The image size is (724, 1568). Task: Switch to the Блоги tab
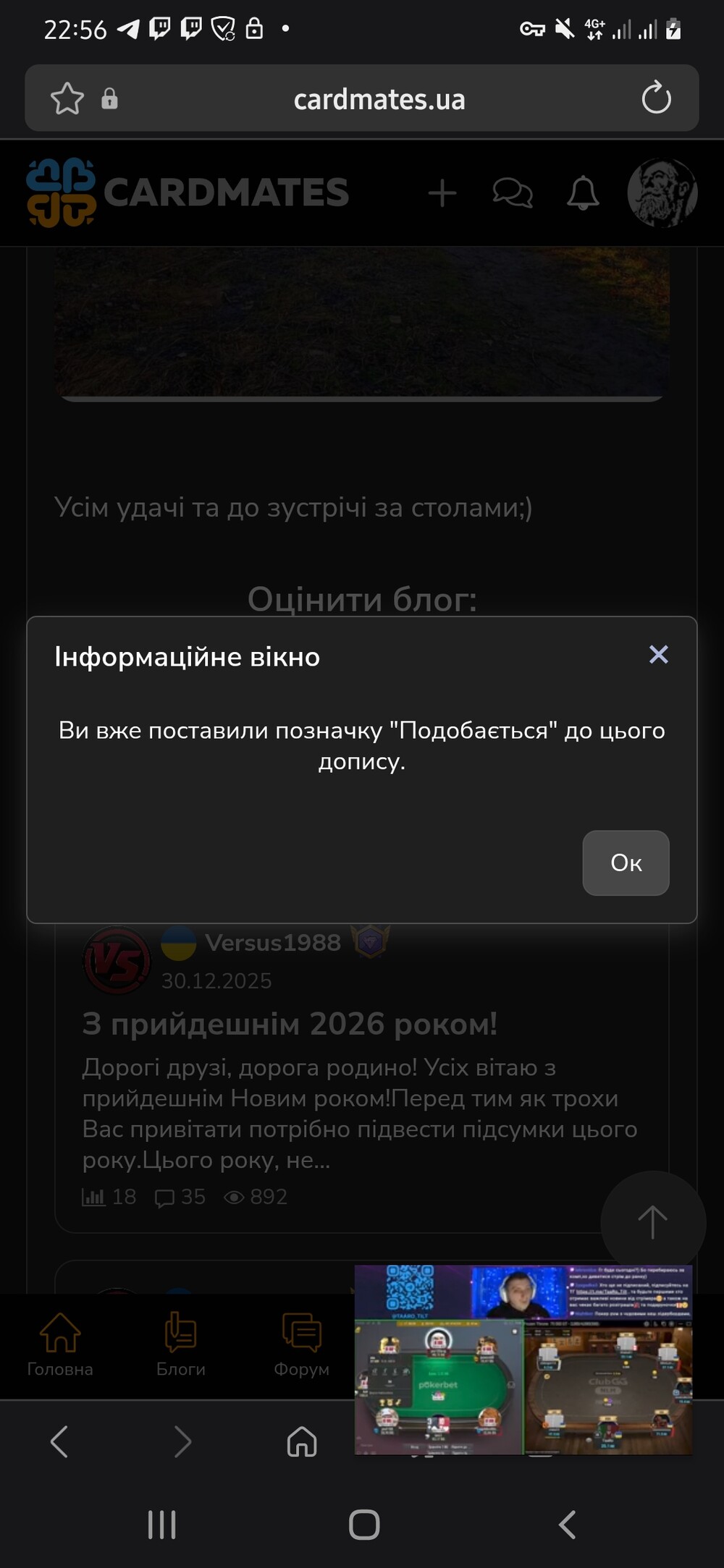181,1344
